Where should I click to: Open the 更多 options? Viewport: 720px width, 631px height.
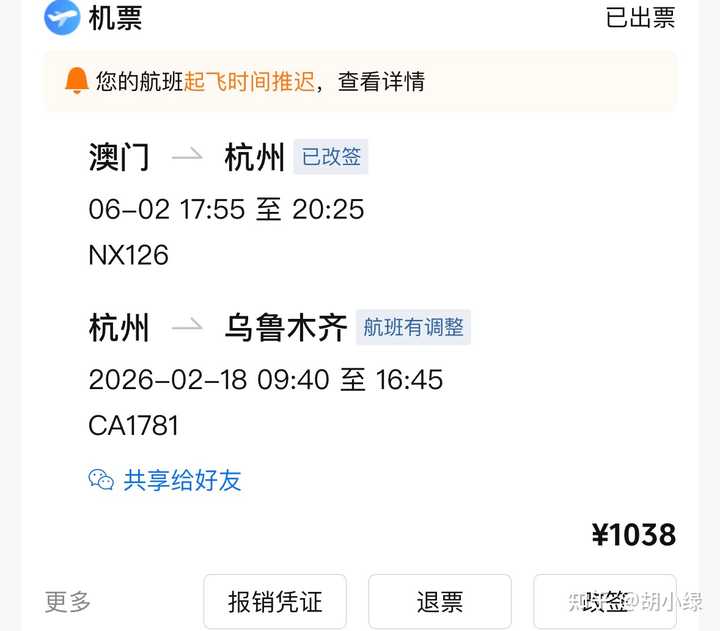(x=68, y=601)
